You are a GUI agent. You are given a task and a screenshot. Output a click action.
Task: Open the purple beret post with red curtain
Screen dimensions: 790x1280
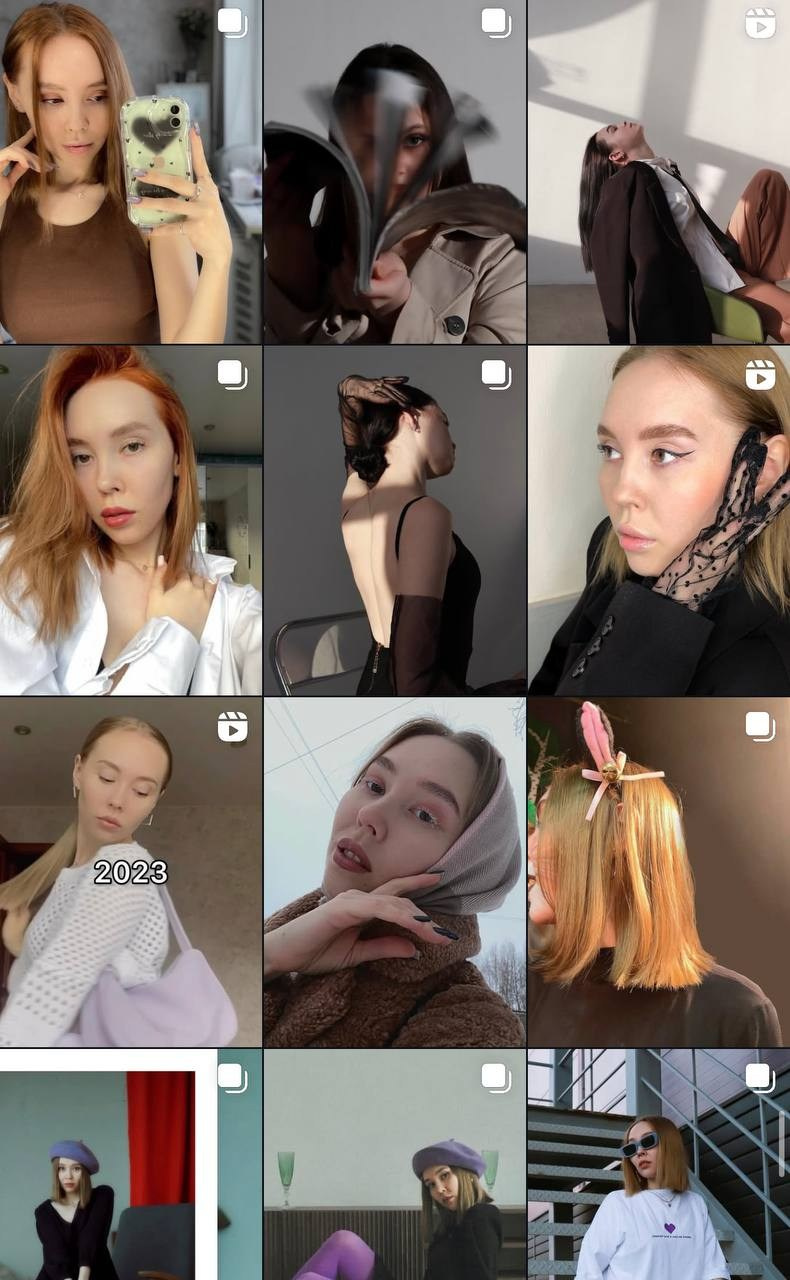pos(130,1165)
